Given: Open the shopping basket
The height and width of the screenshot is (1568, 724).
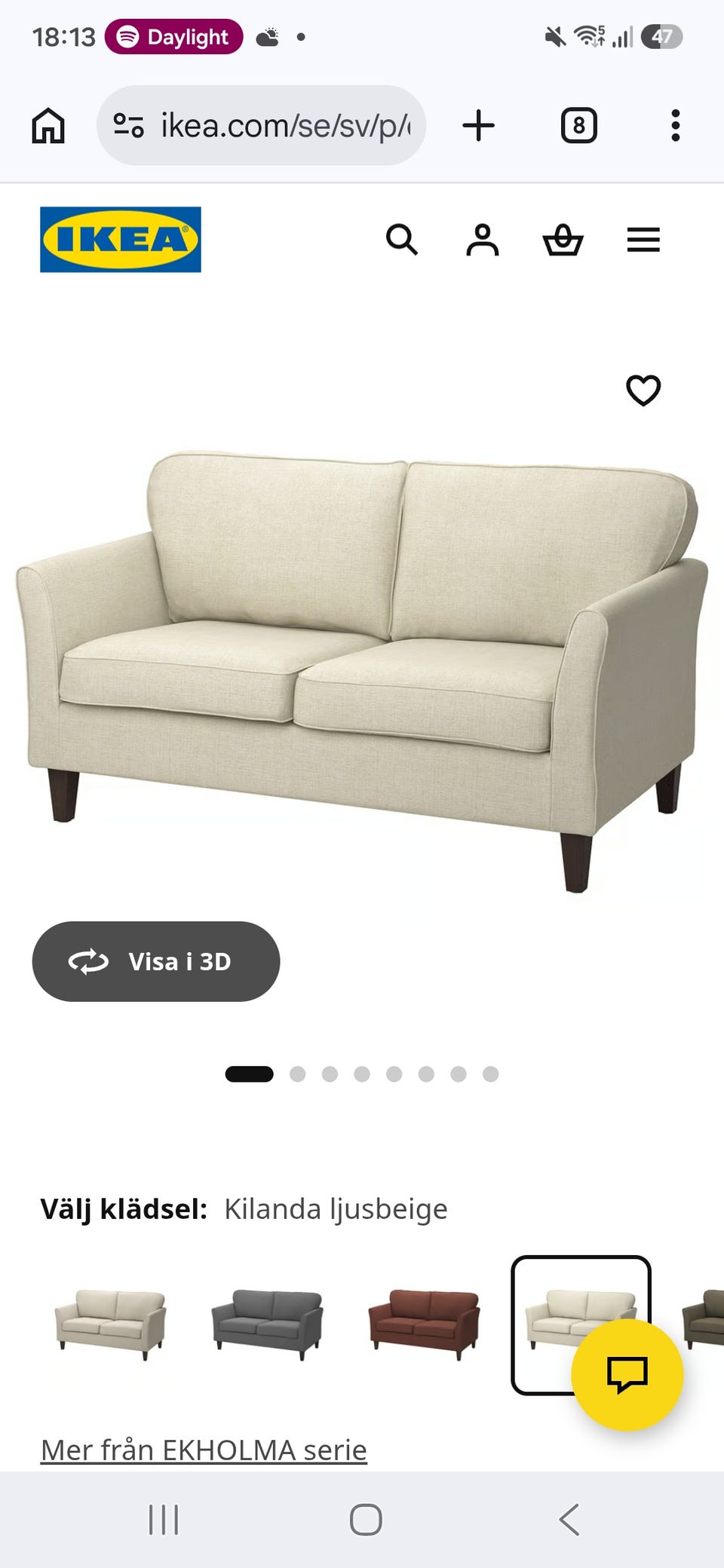Looking at the screenshot, I should coord(563,240).
